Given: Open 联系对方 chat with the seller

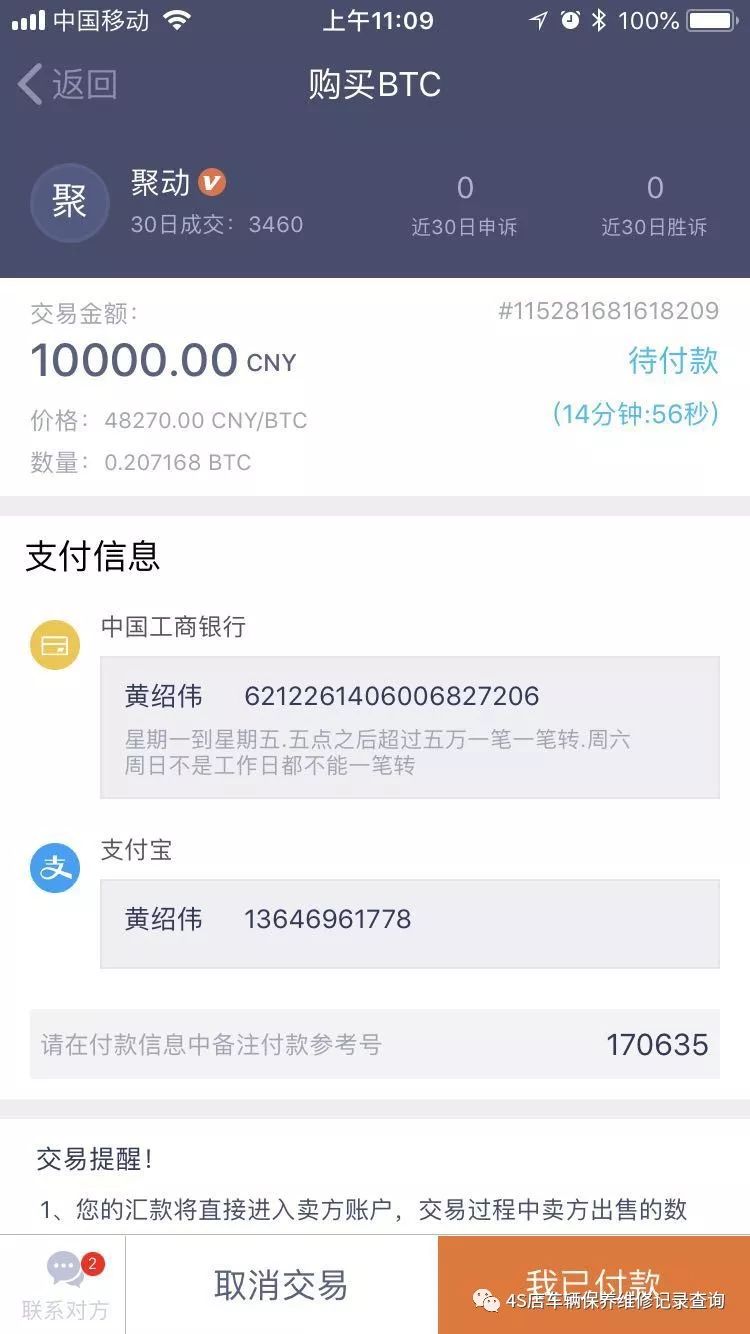Looking at the screenshot, I should [x=65, y=1285].
